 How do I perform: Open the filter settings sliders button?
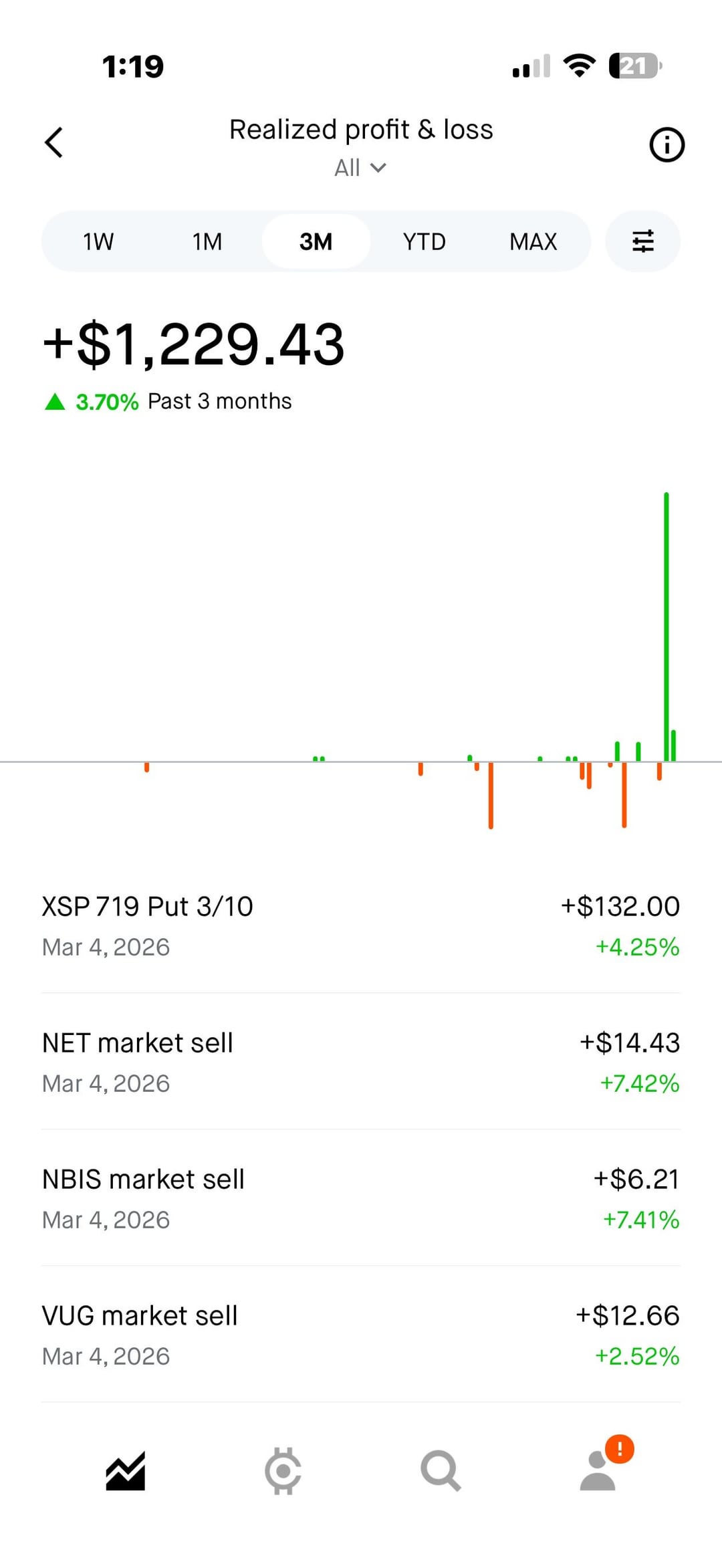tap(642, 241)
